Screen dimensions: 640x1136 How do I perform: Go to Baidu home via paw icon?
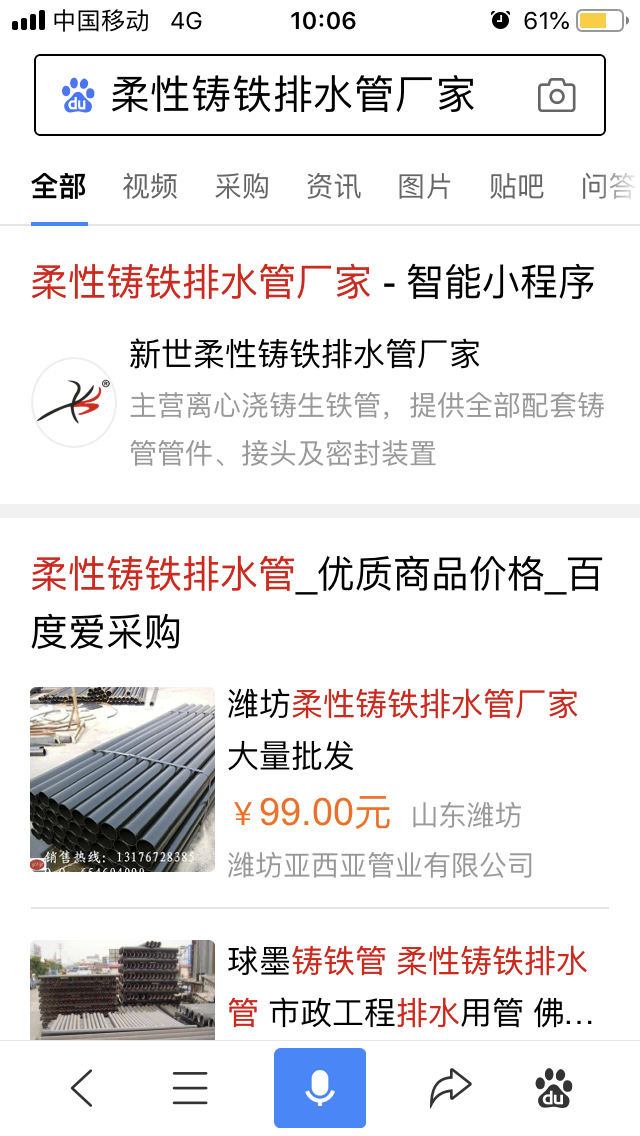(x=554, y=1088)
